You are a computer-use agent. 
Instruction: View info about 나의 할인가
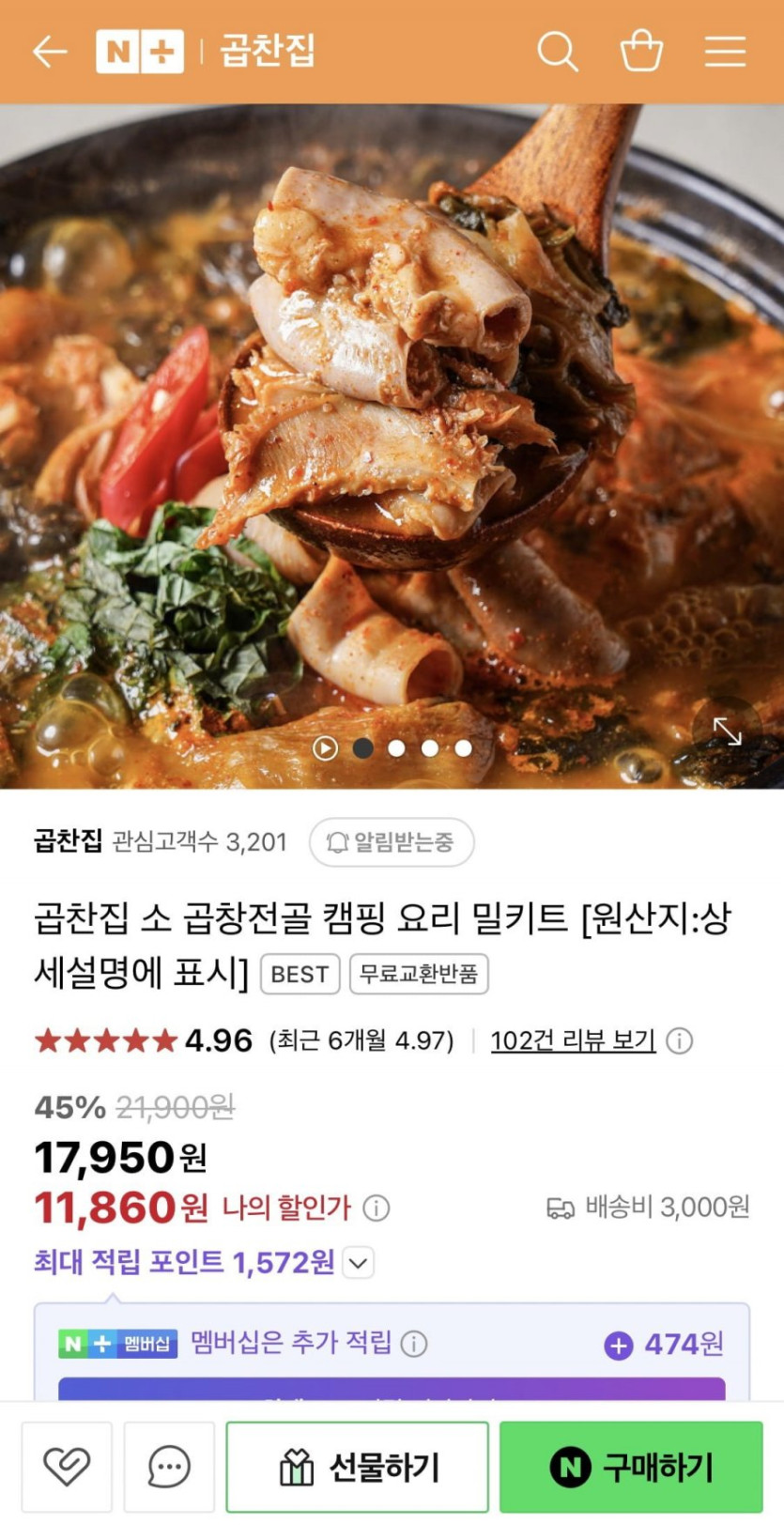(377, 1208)
